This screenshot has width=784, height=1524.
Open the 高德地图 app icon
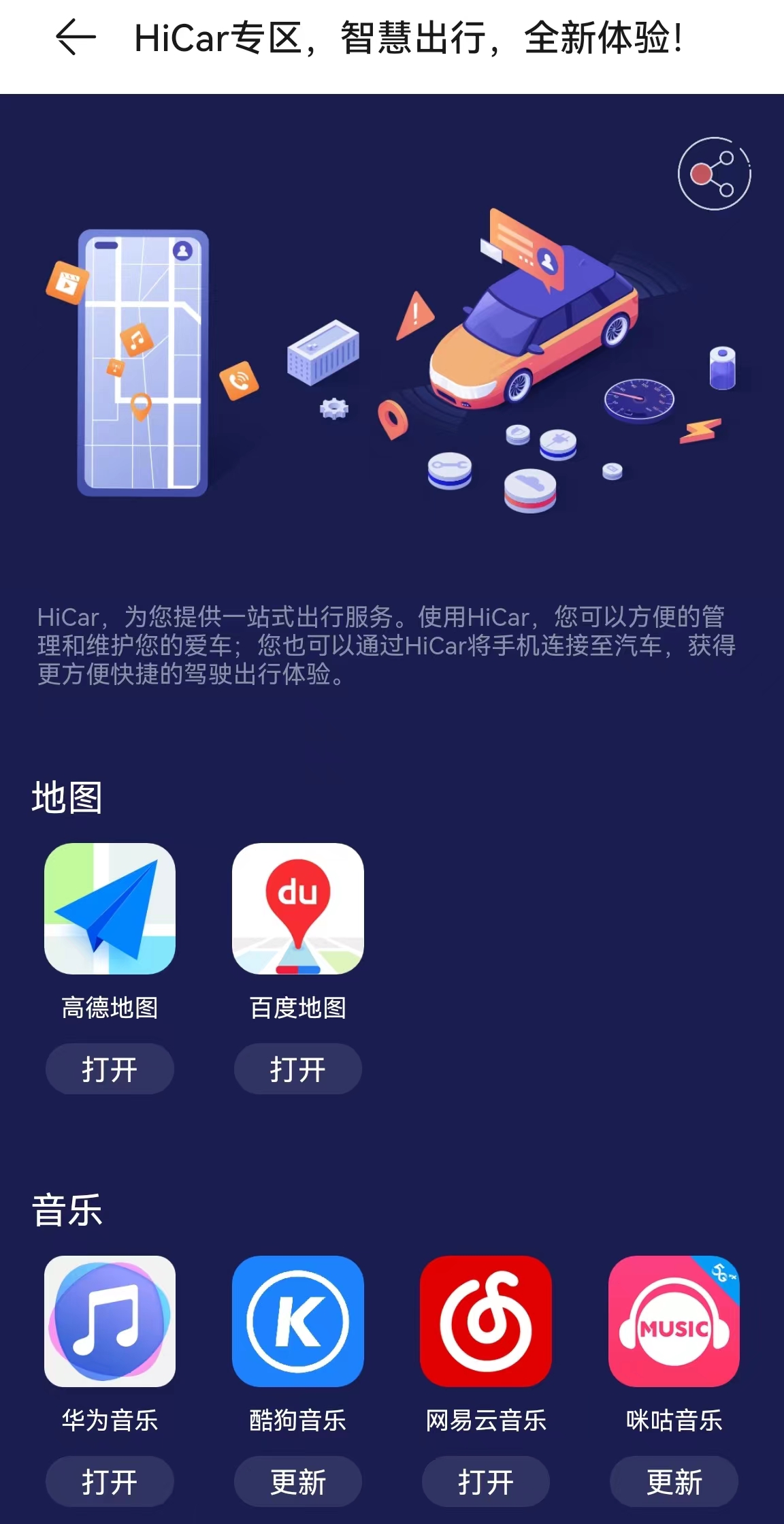tap(110, 908)
